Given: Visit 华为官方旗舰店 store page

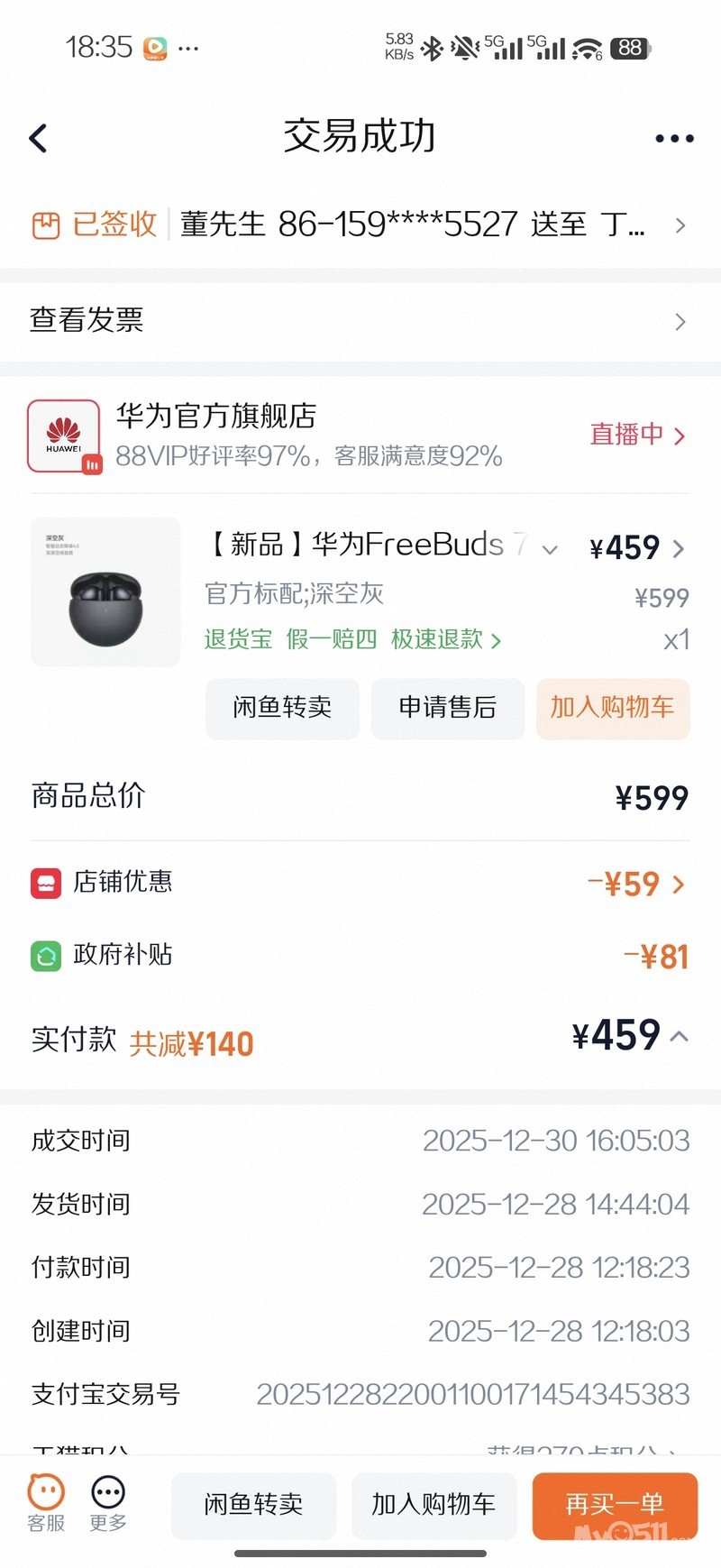Looking at the screenshot, I should [216, 417].
